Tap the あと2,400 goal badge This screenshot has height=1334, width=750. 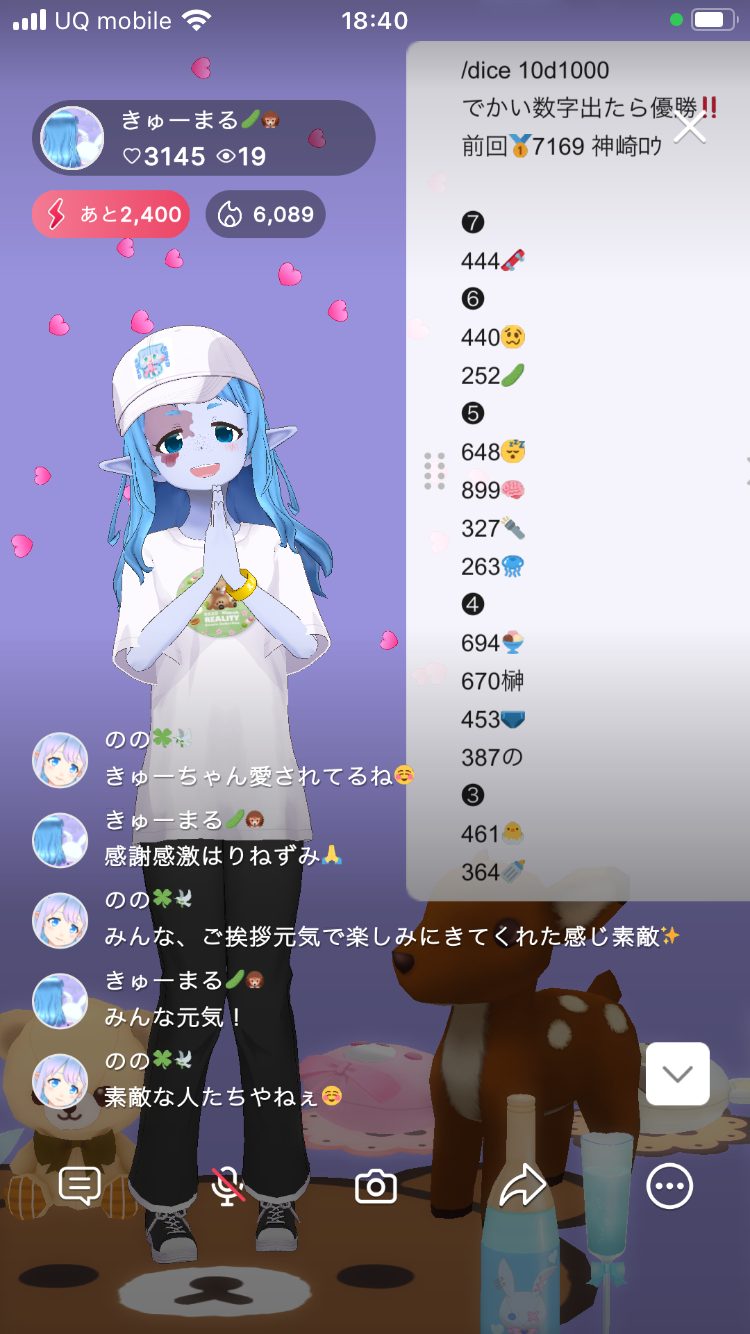pyautogui.click(x=111, y=214)
